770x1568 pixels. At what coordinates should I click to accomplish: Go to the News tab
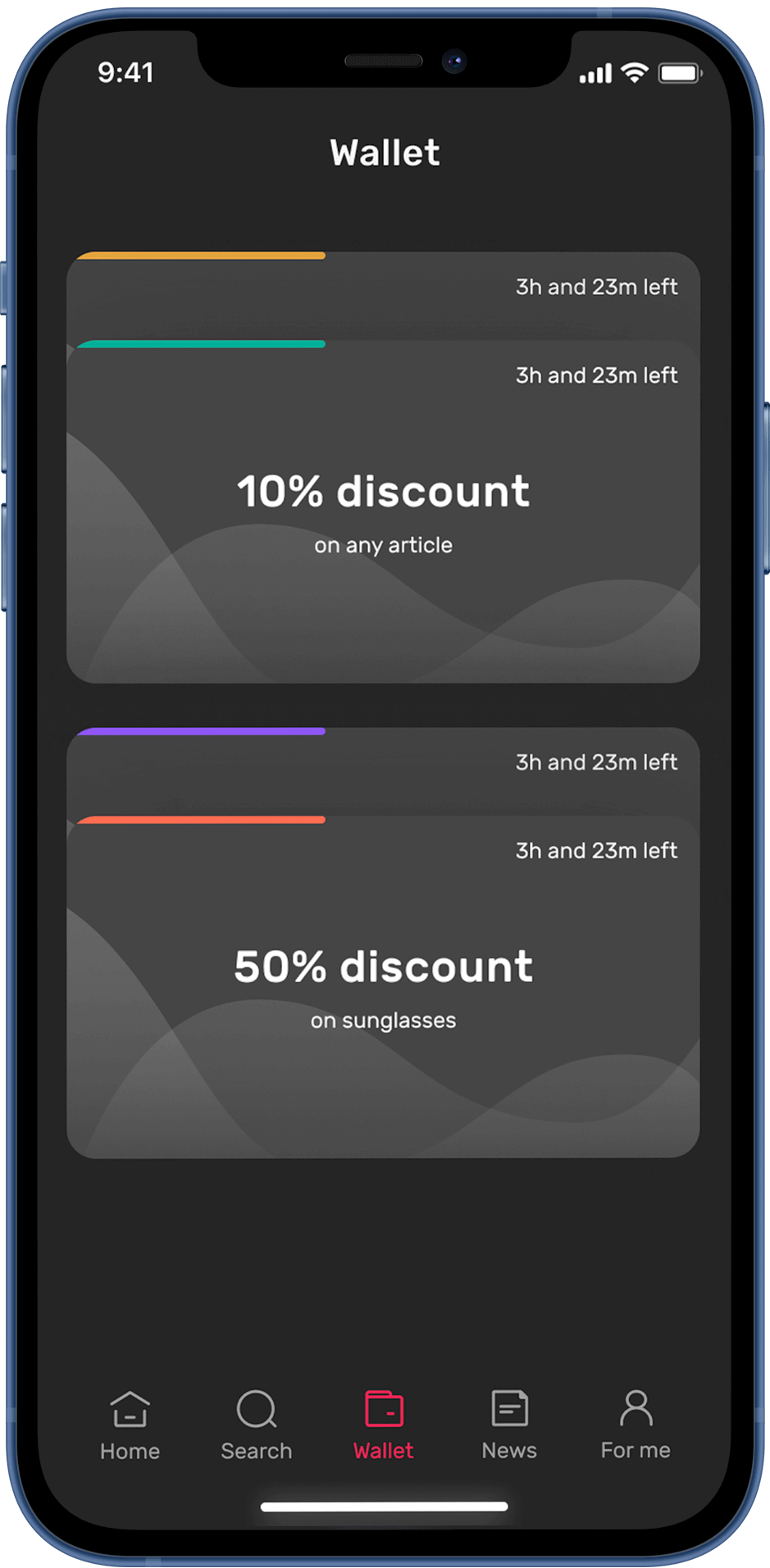point(509,1425)
